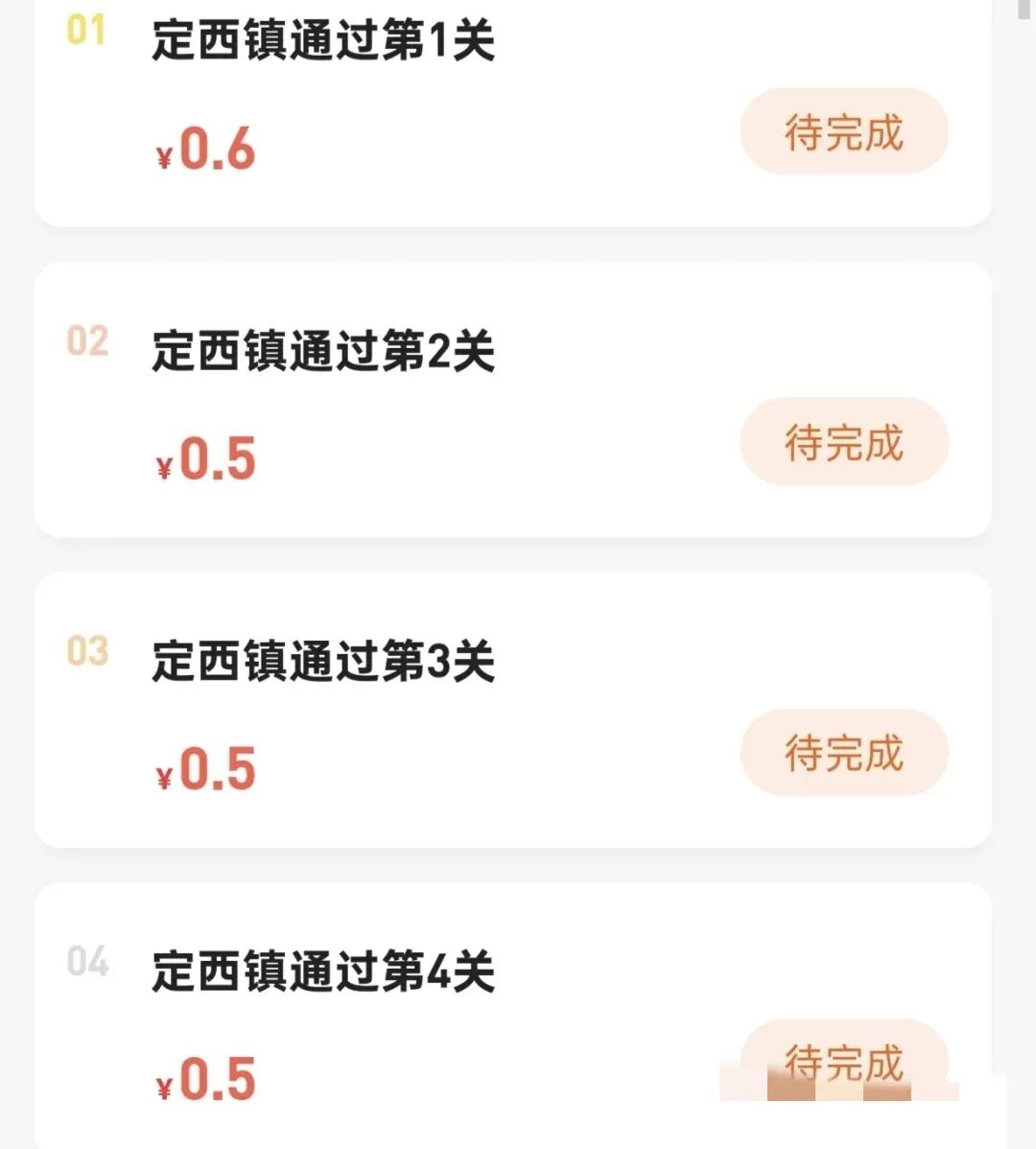Click the ¥0.5 reward on task 3
The height and width of the screenshot is (1149, 1036).
(x=205, y=770)
